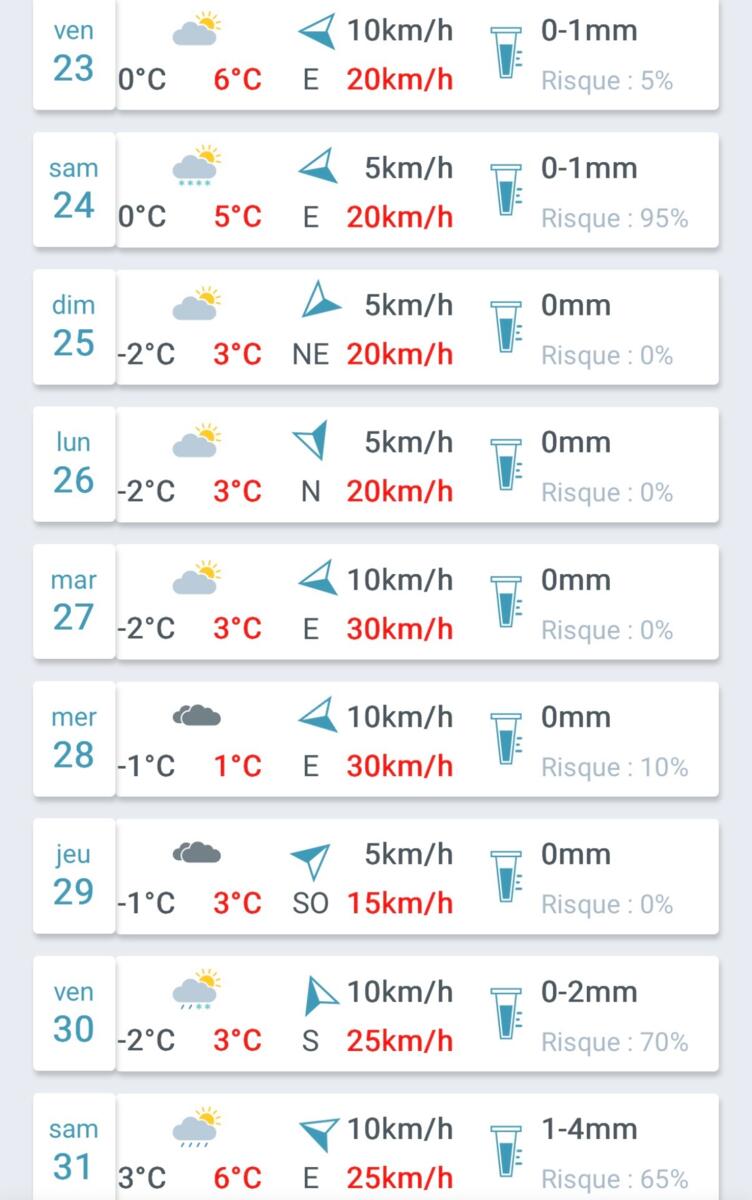Tap the mer 28 forecast row
This screenshot has width=752, height=1200.
click(x=376, y=739)
